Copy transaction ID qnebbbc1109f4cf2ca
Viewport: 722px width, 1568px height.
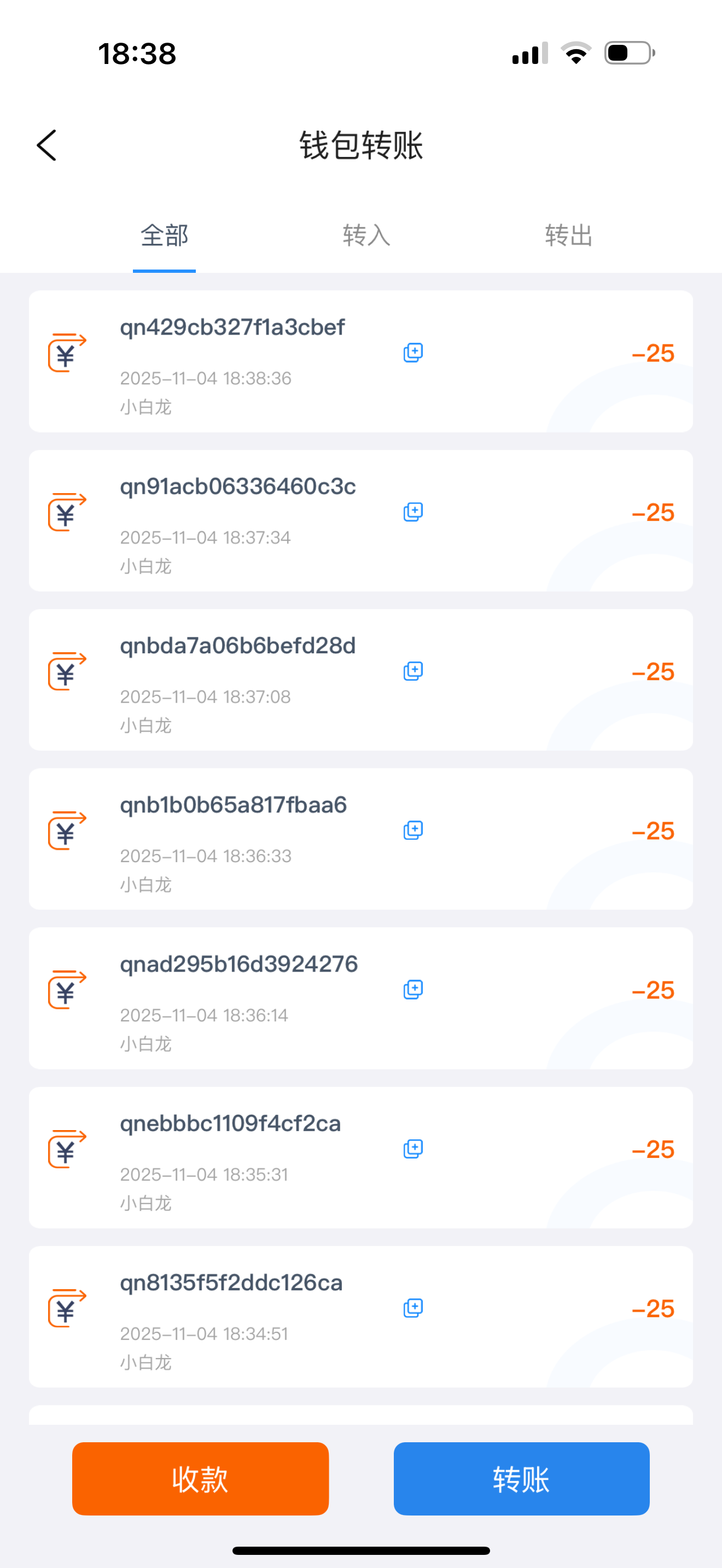tap(413, 1149)
